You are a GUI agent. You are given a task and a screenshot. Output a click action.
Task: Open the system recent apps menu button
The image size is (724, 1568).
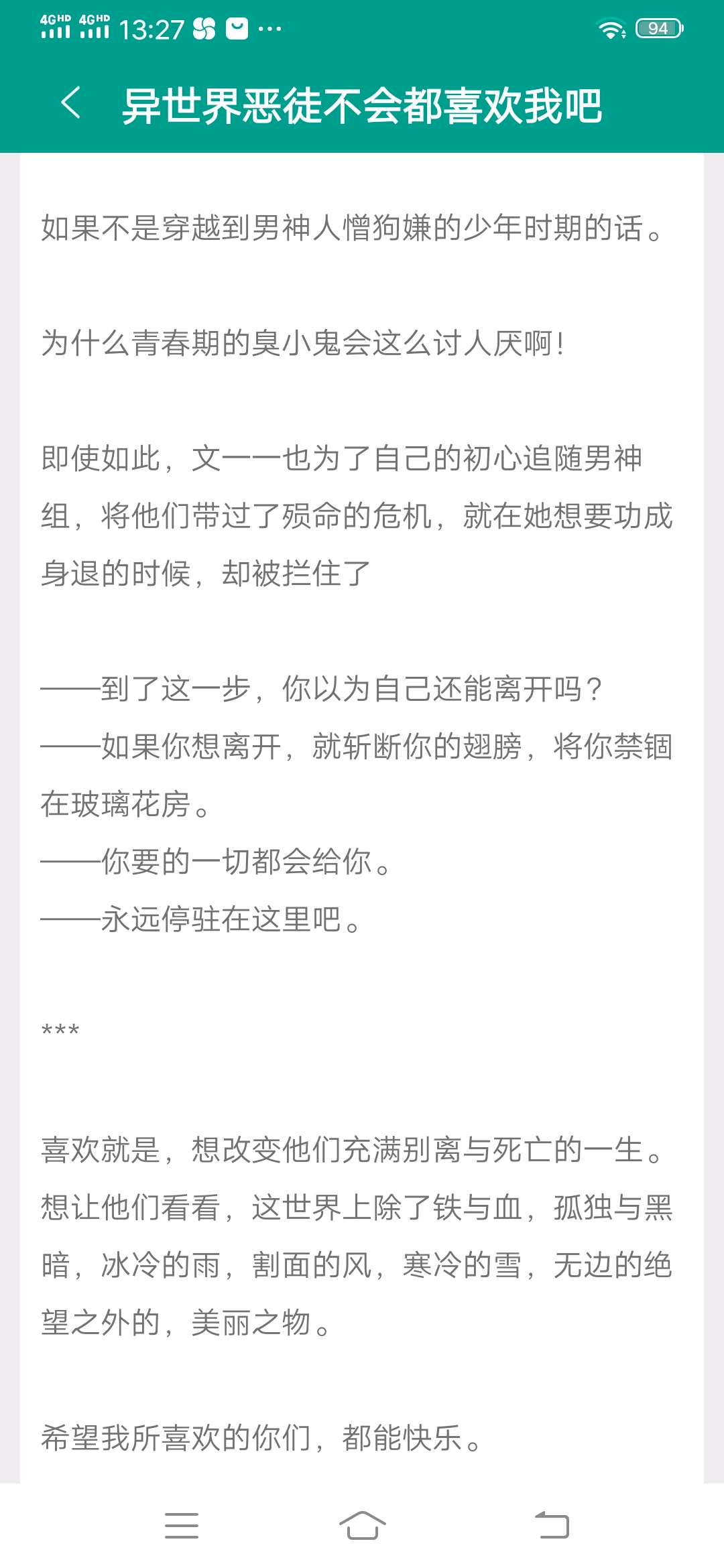182,1525
